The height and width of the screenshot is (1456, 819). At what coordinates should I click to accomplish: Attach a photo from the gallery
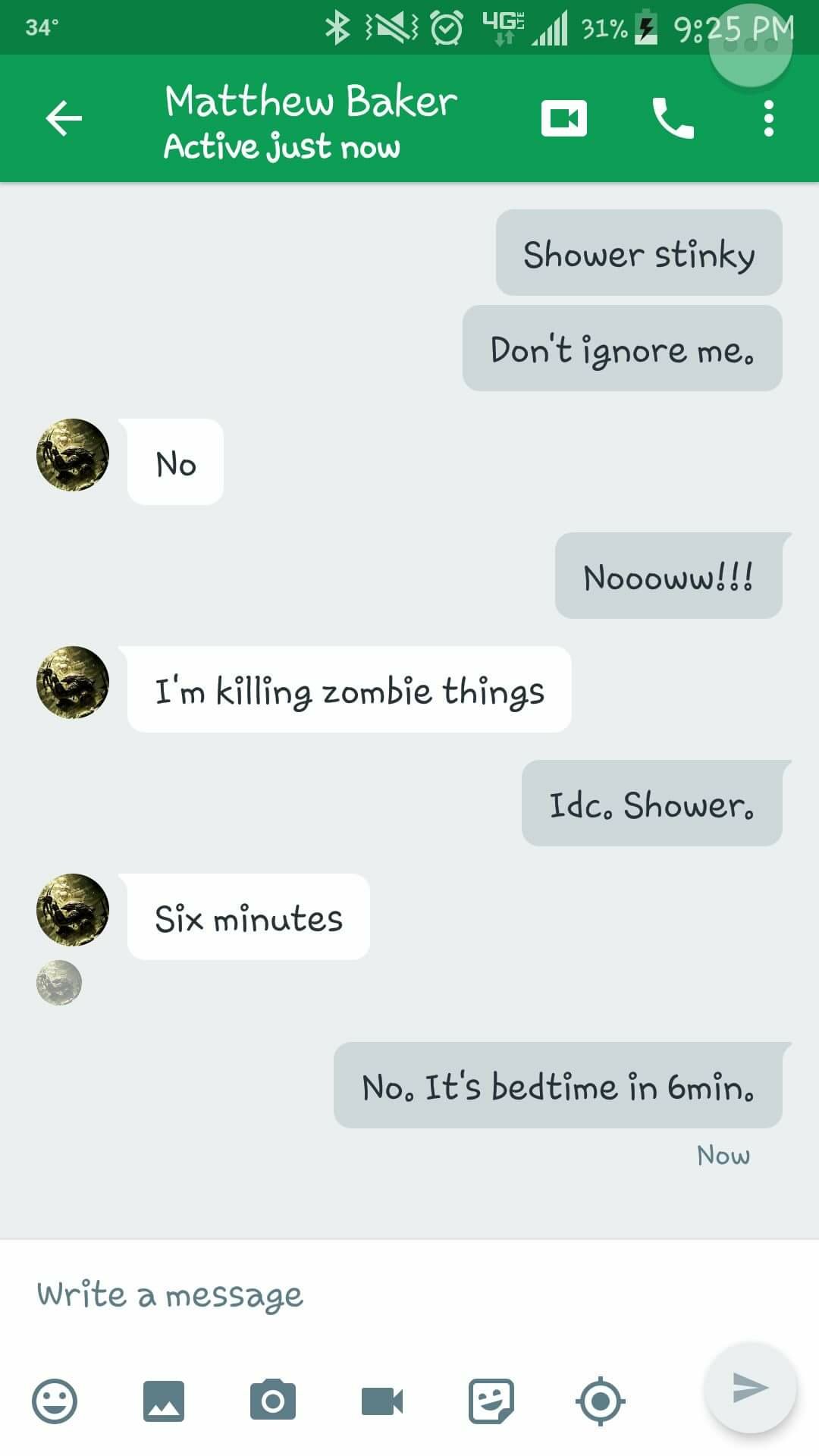point(164,1401)
